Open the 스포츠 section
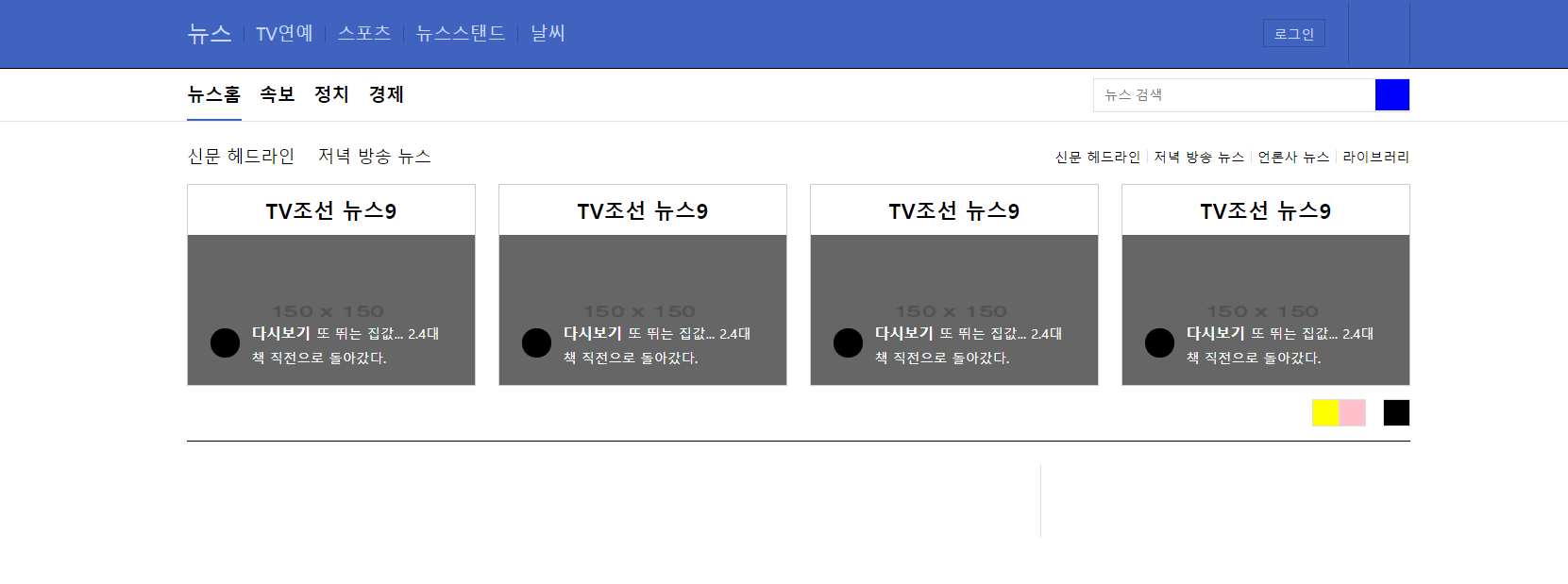Screen dimensions: 1568x584 tap(364, 33)
